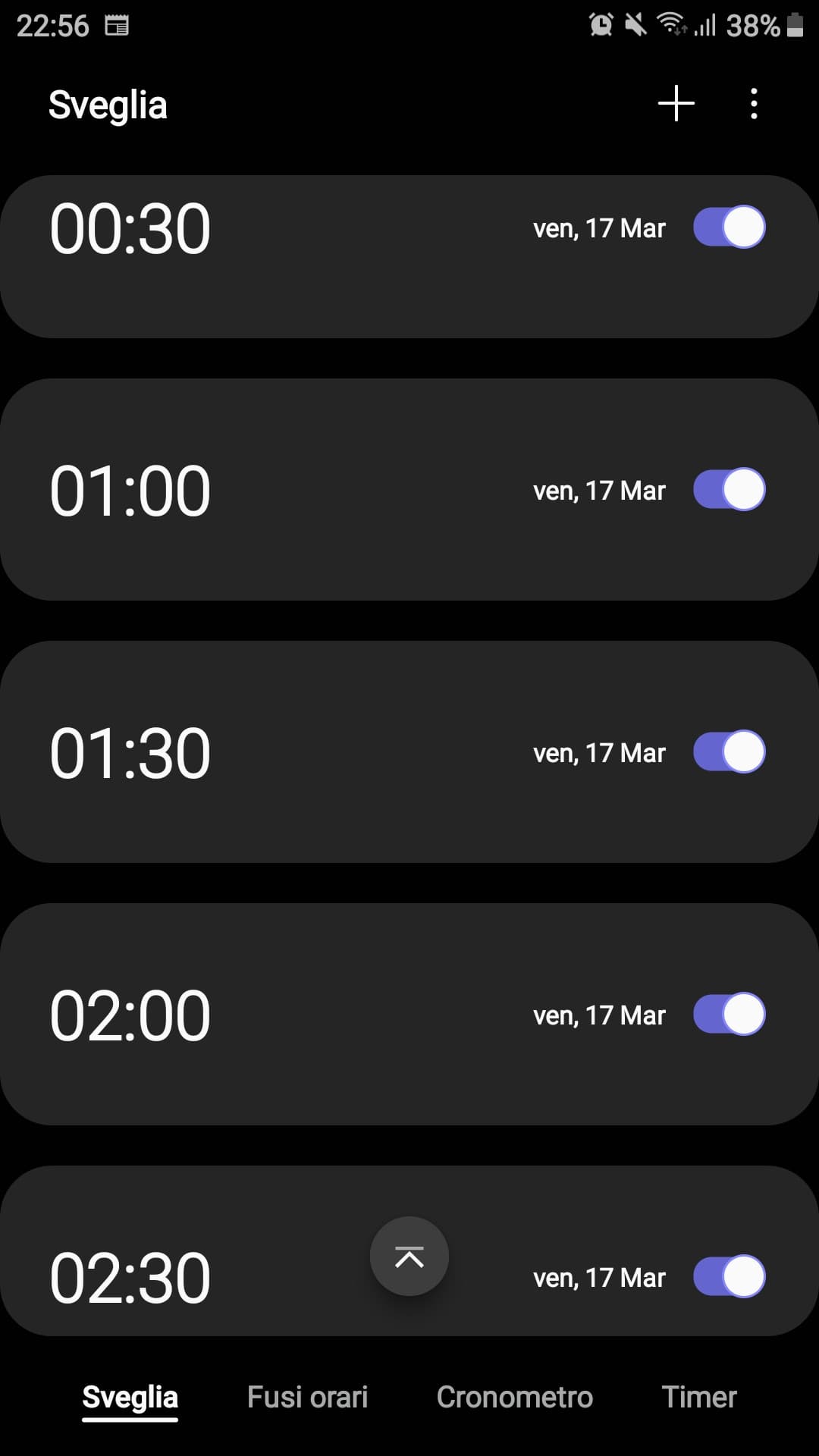
Task: Open the 01:30 alarm card
Action: pos(409,752)
